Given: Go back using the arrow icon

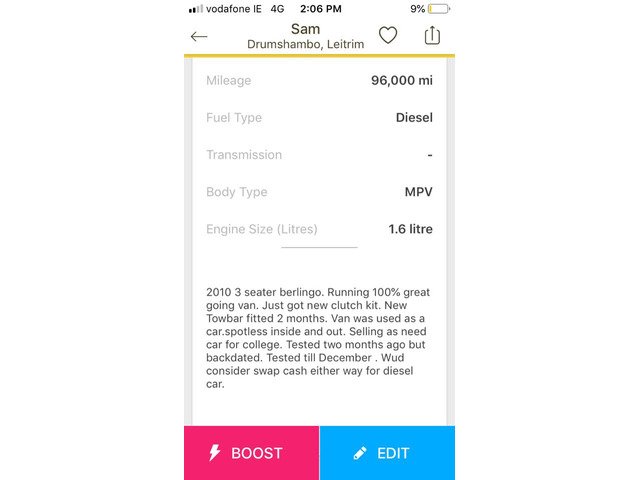Looking at the screenshot, I should pyautogui.click(x=199, y=37).
